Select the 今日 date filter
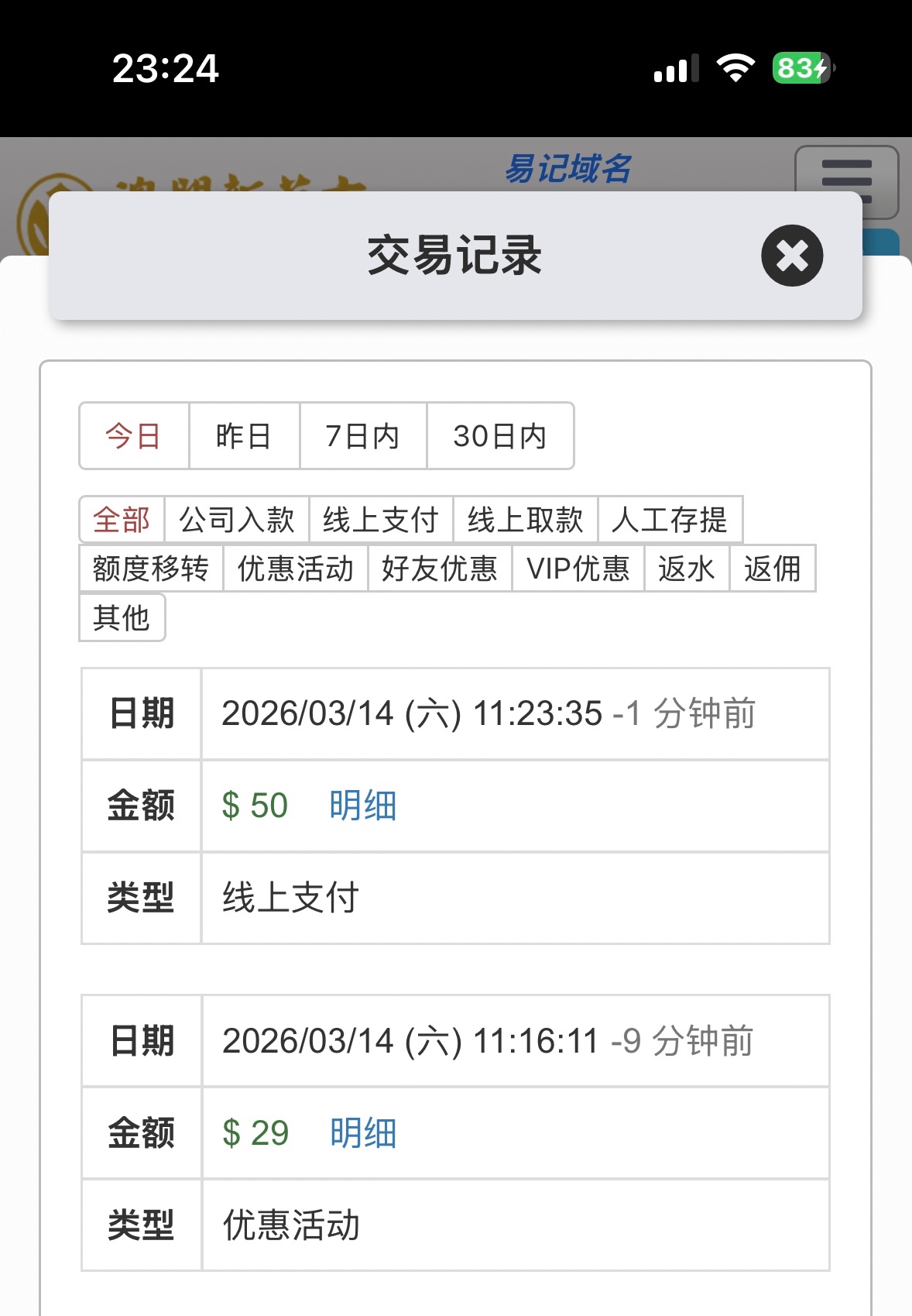912x1316 pixels. click(x=134, y=436)
